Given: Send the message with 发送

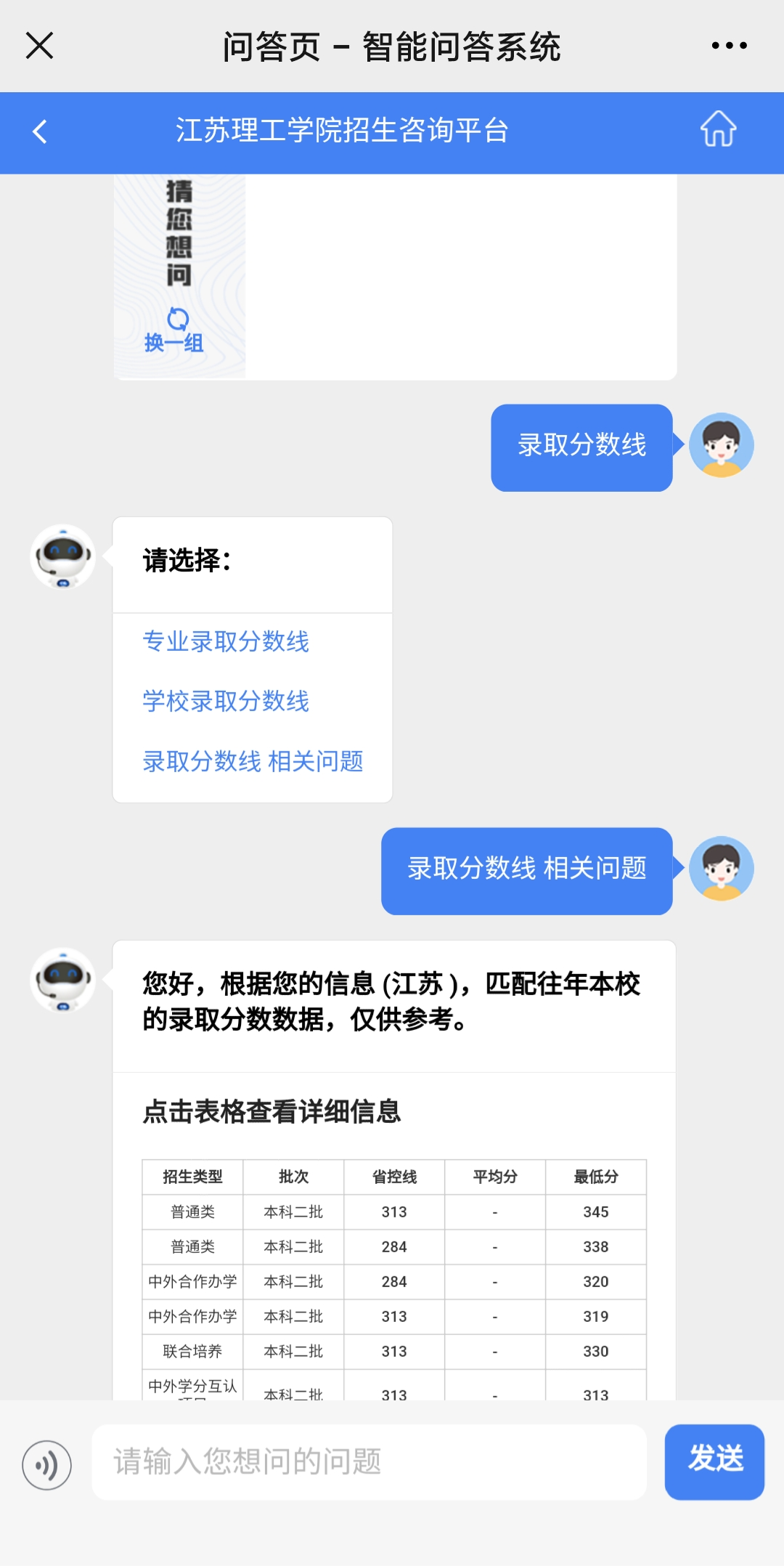Looking at the screenshot, I should 714,1461.
